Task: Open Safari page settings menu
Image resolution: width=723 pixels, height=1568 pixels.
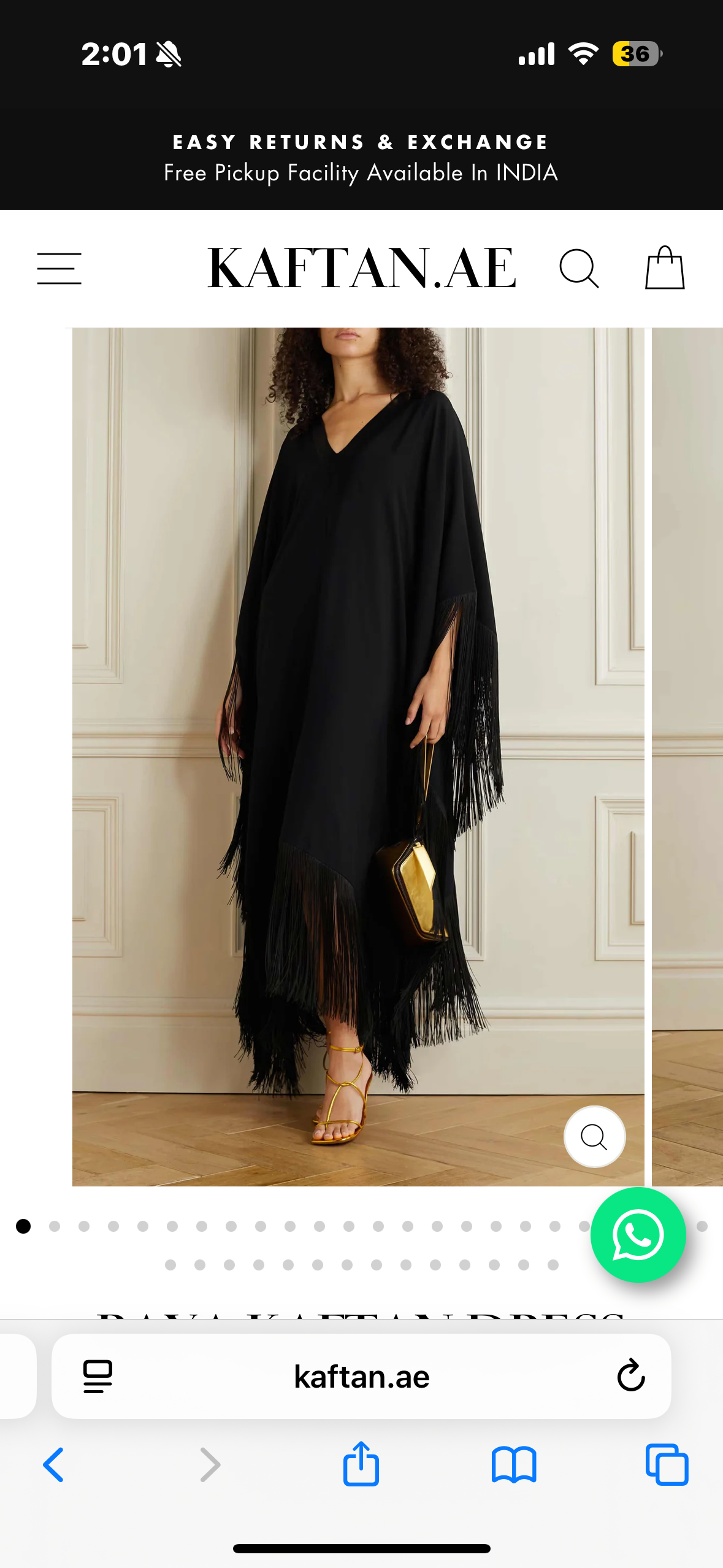Action: pos(98,1377)
